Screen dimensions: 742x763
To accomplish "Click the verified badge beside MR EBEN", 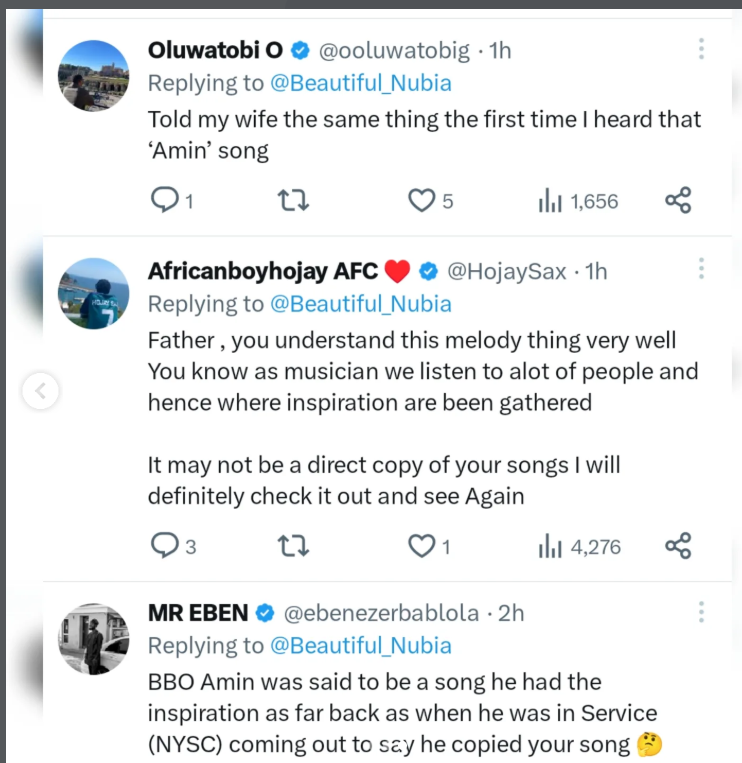I will pyautogui.click(x=262, y=613).
